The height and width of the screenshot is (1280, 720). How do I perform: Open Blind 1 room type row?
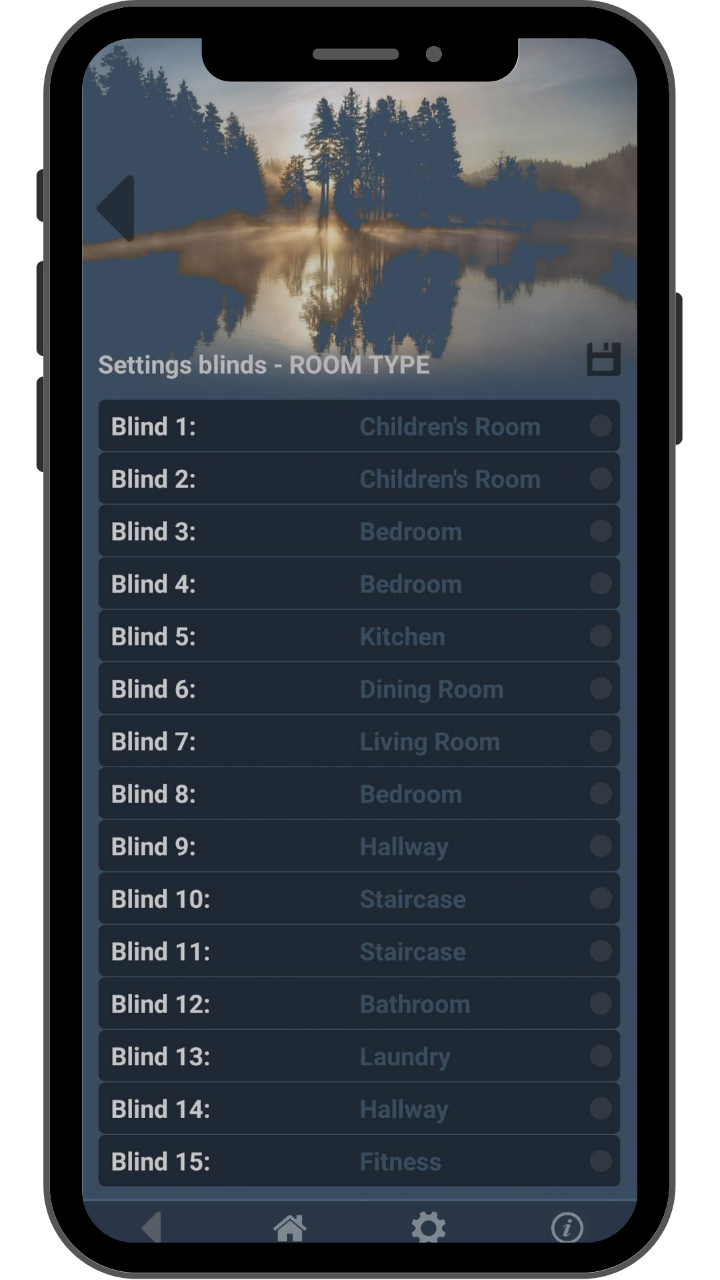[359, 427]
